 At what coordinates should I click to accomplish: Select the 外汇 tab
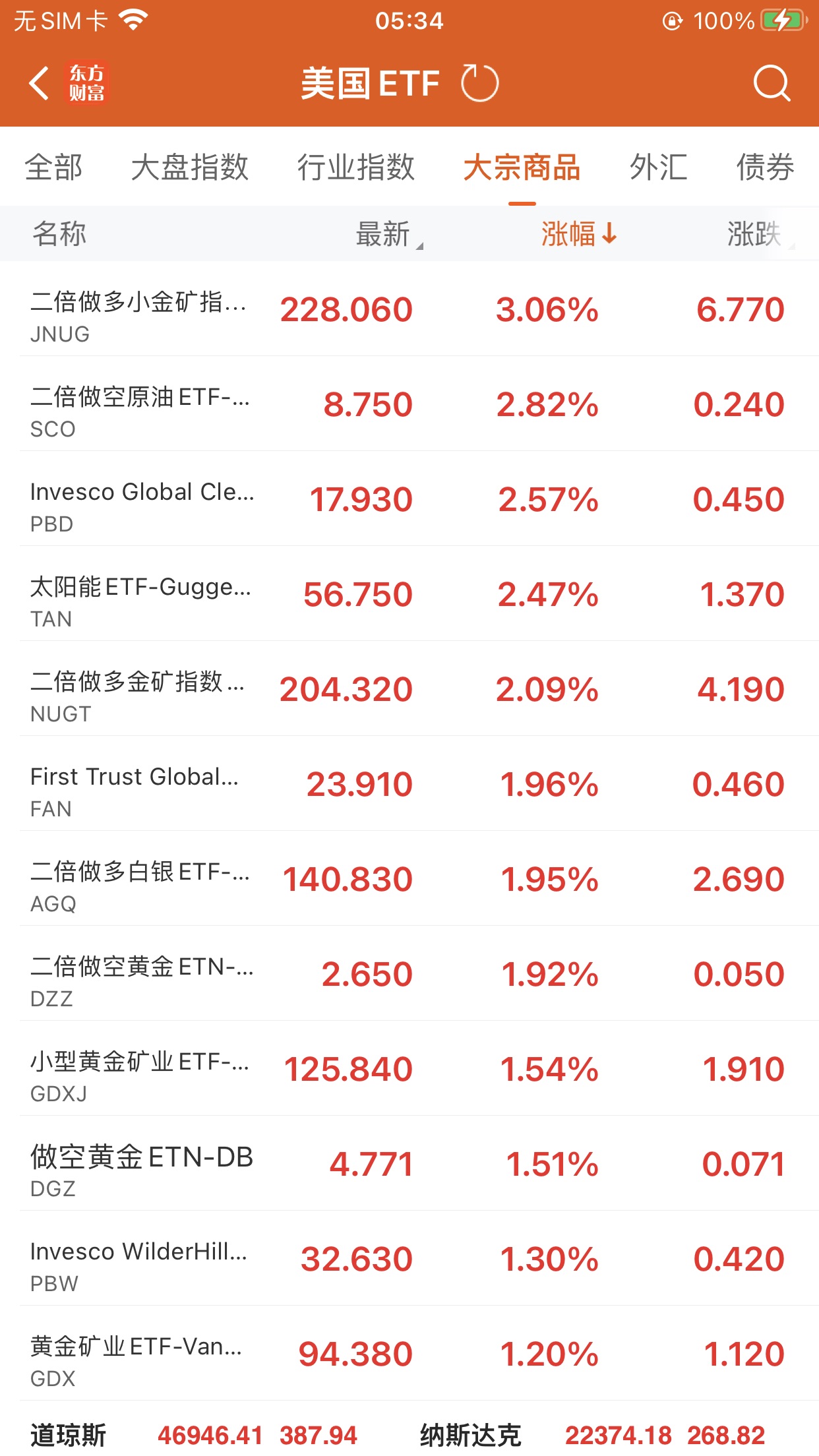(x=658, y=167)
